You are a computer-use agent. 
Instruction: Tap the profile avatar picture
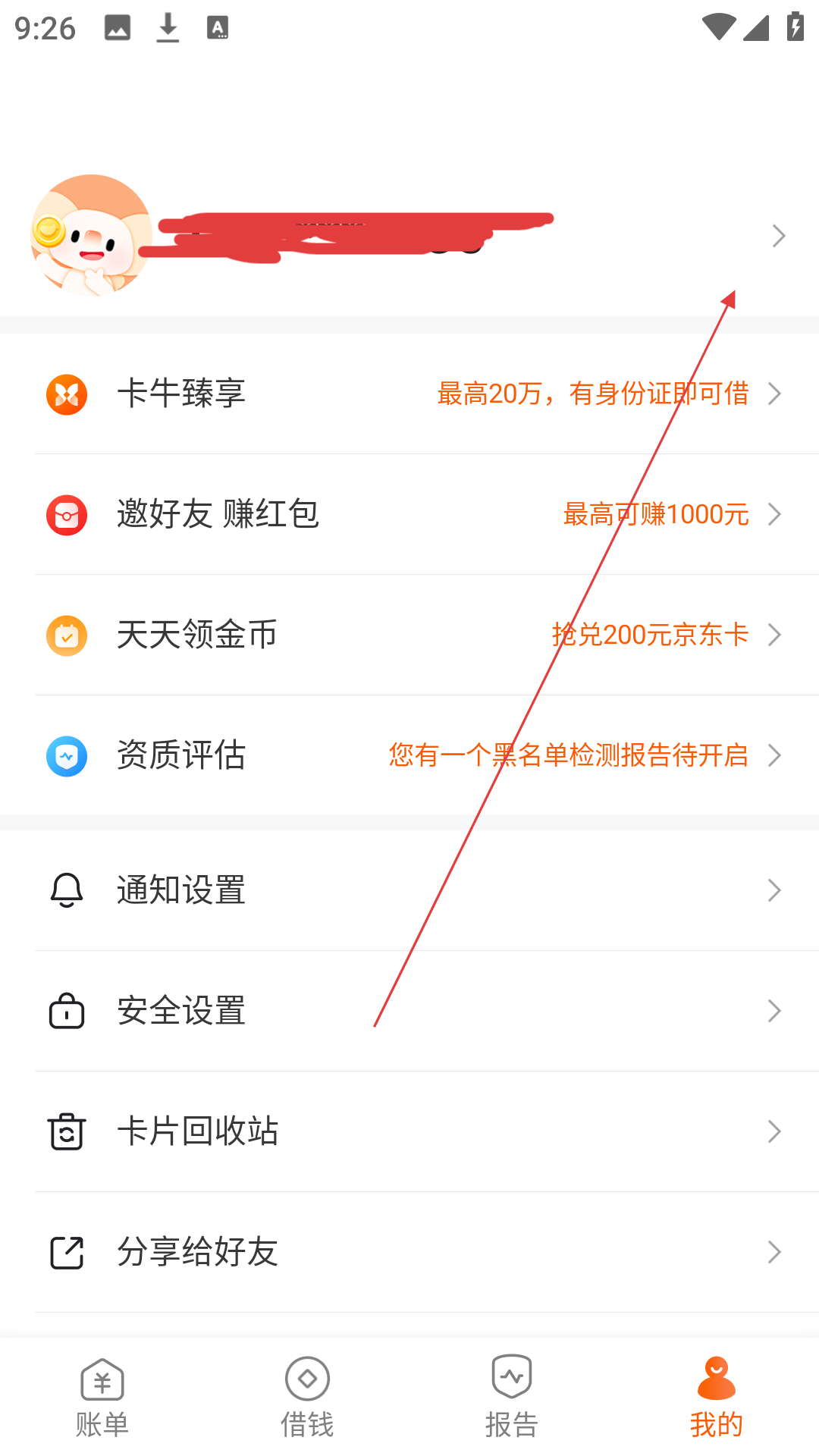[92, 235]
